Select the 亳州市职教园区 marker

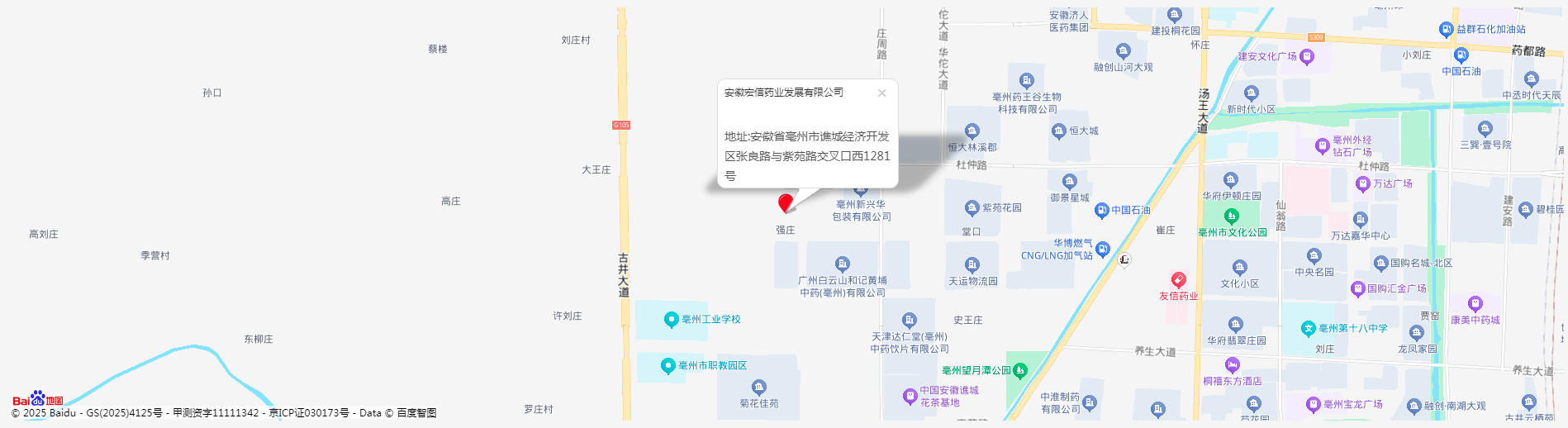pos(668,365)
